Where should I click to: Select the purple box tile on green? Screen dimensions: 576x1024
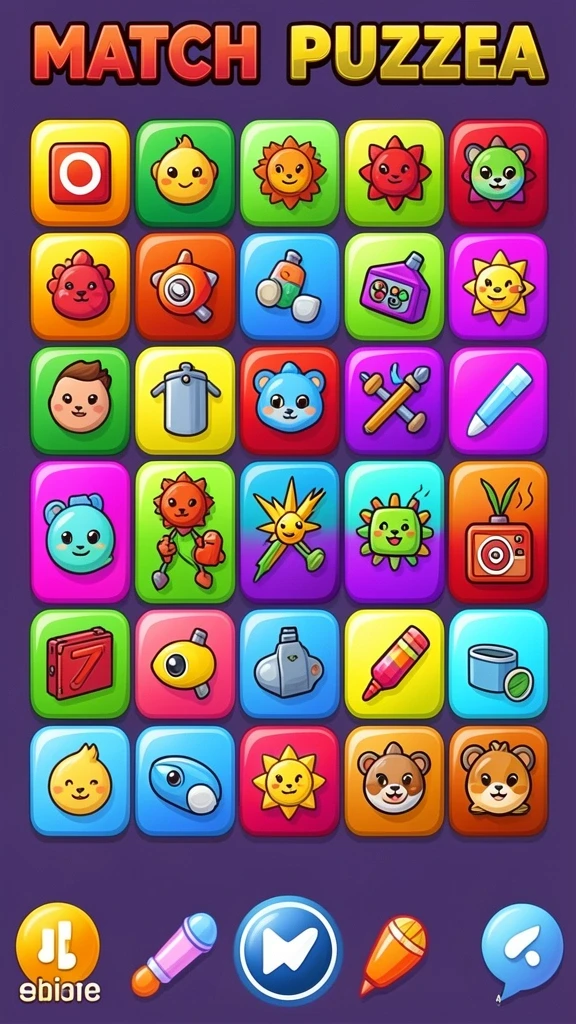[x=394, y=286]
